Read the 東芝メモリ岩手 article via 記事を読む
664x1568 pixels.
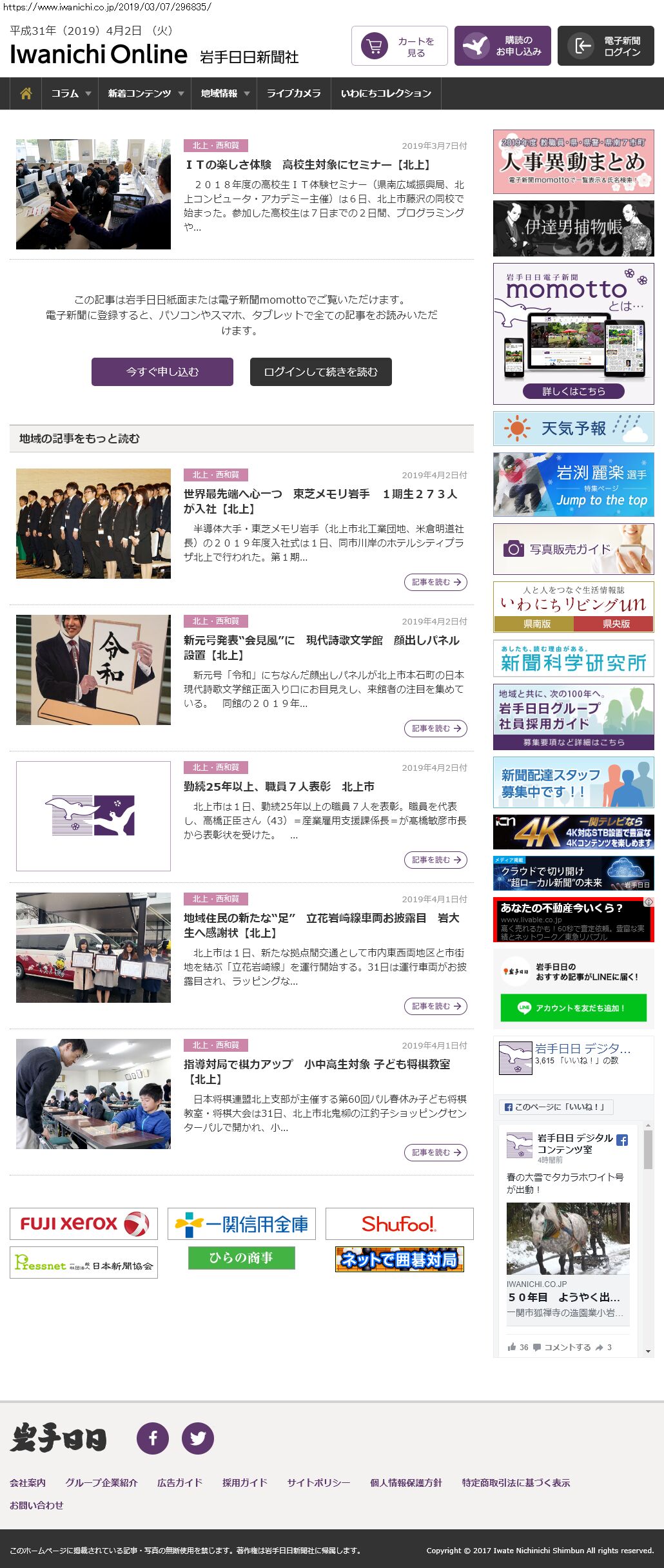(x=436, y=582)
